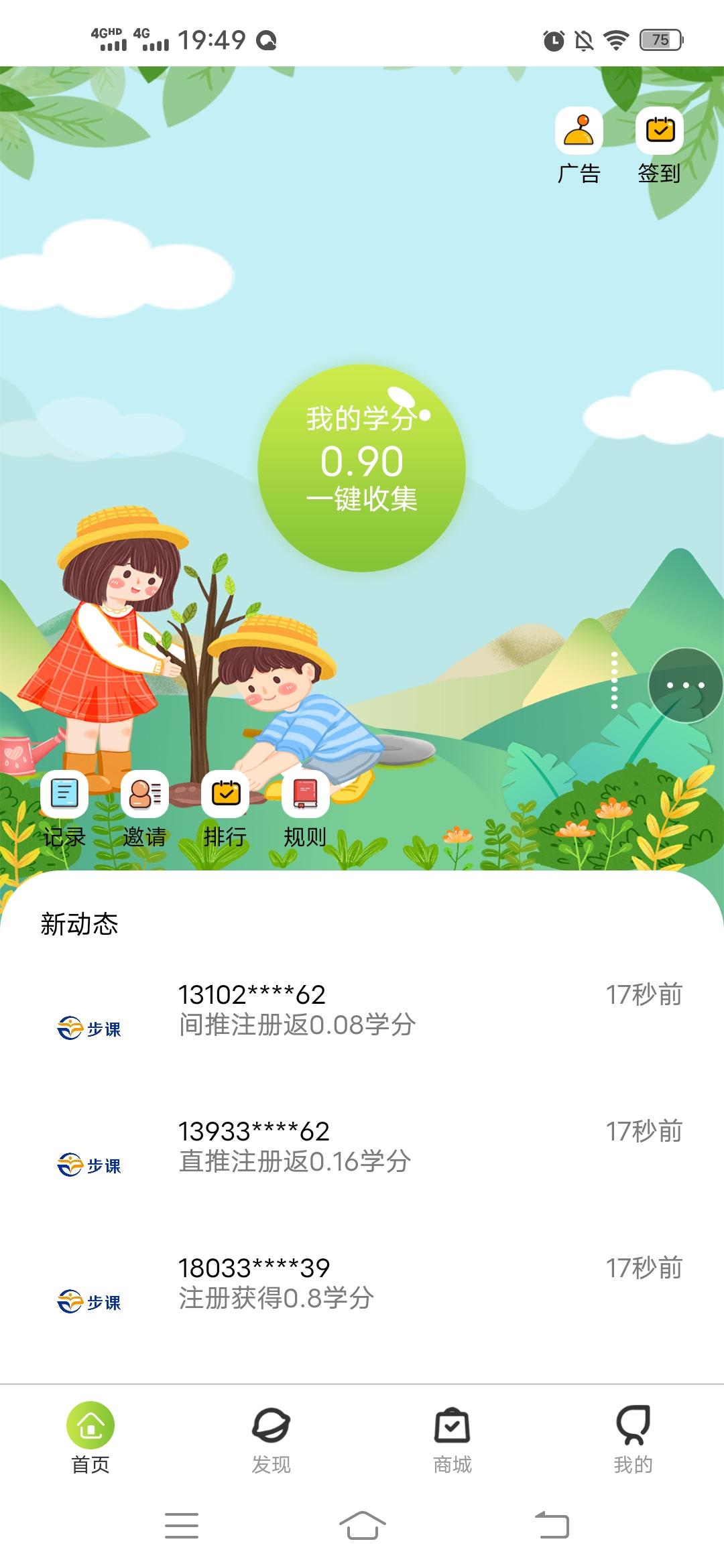The image size is (724, 1568).
Task: Open the 我的 profile tab
Action: click(x=633, y=1441)
